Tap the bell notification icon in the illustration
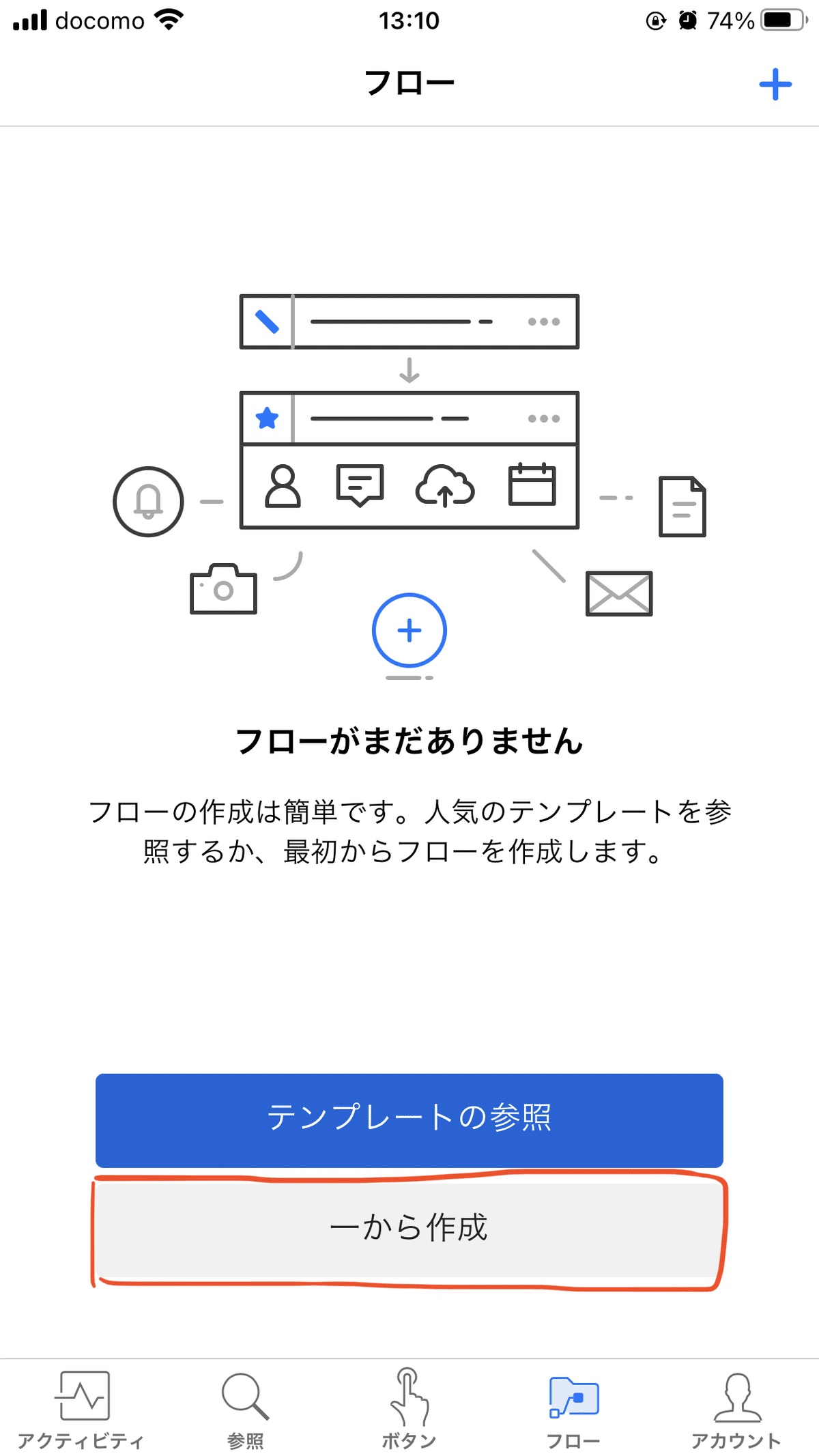Viewport: 819px width, 1456px height. click(147, 501)
